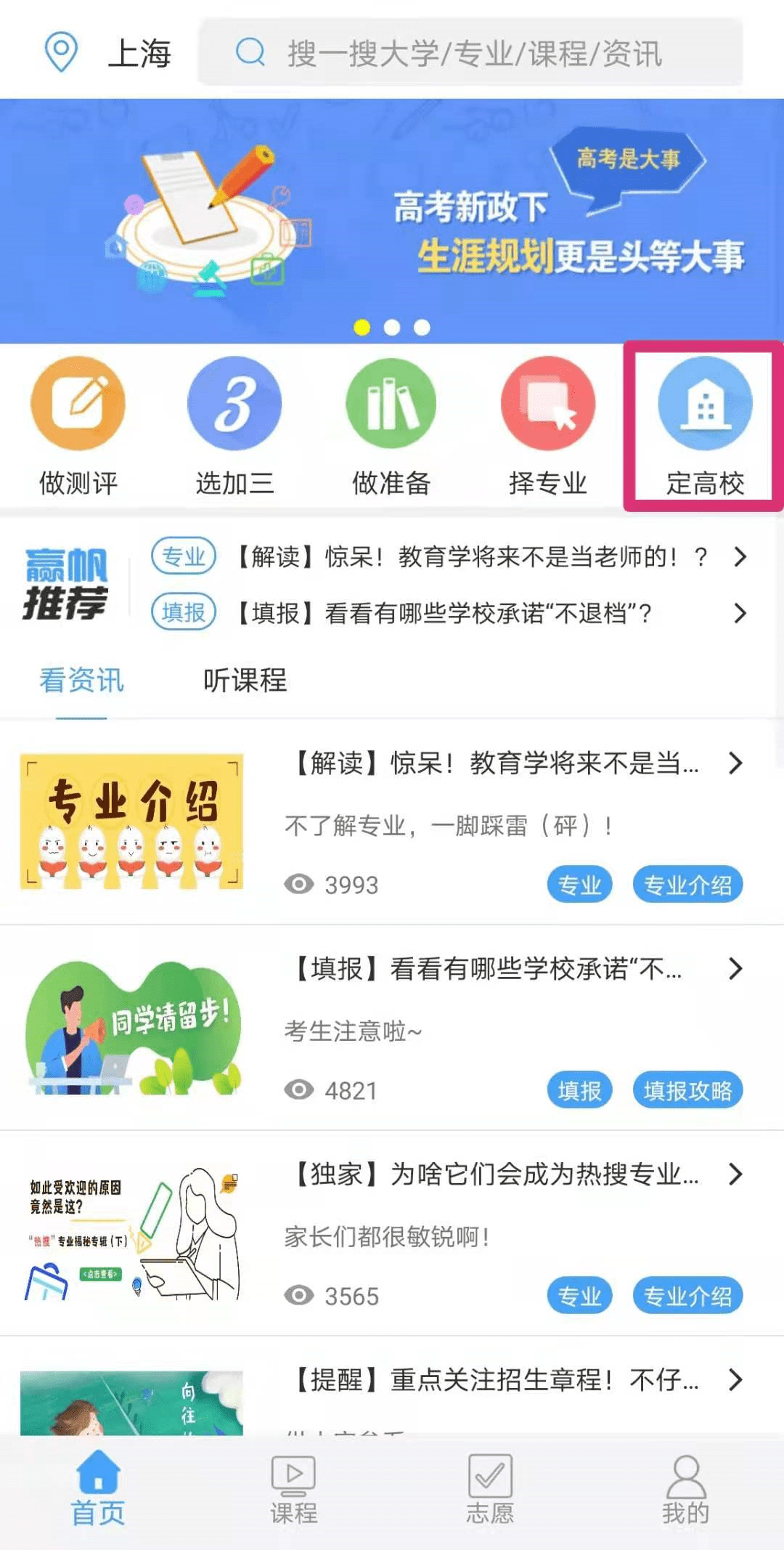Open the 做测评 assessment icon

click(78, 405)
